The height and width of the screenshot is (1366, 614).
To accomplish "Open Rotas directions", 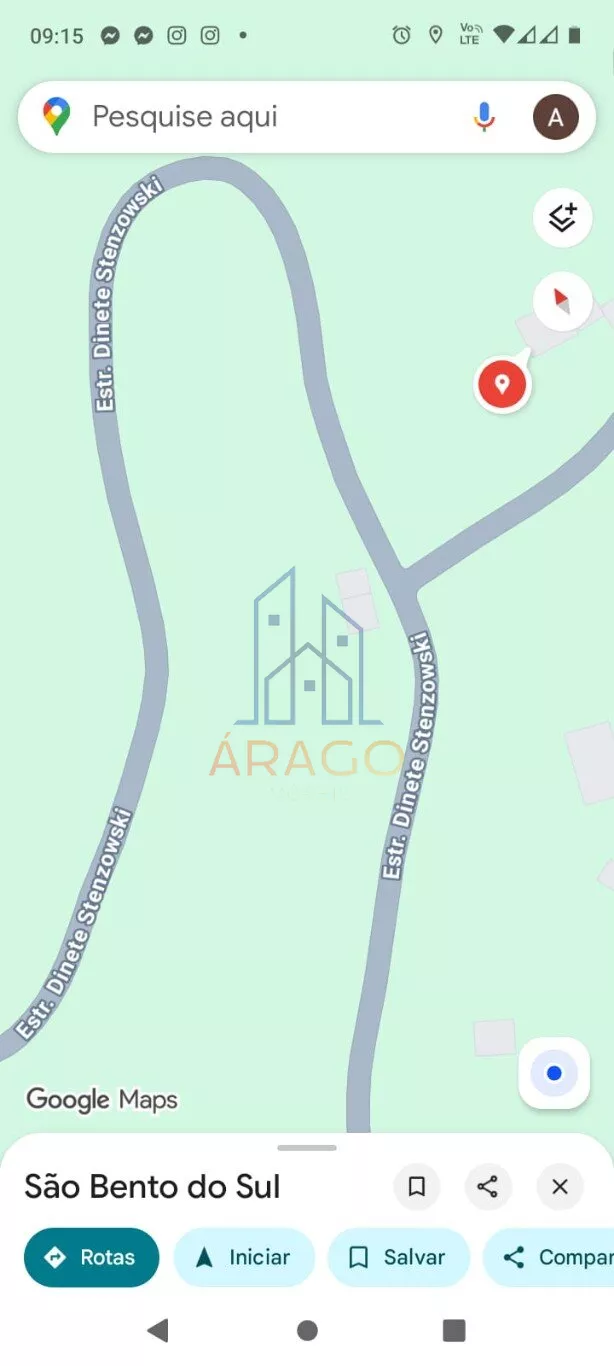I will (91, 1257).
